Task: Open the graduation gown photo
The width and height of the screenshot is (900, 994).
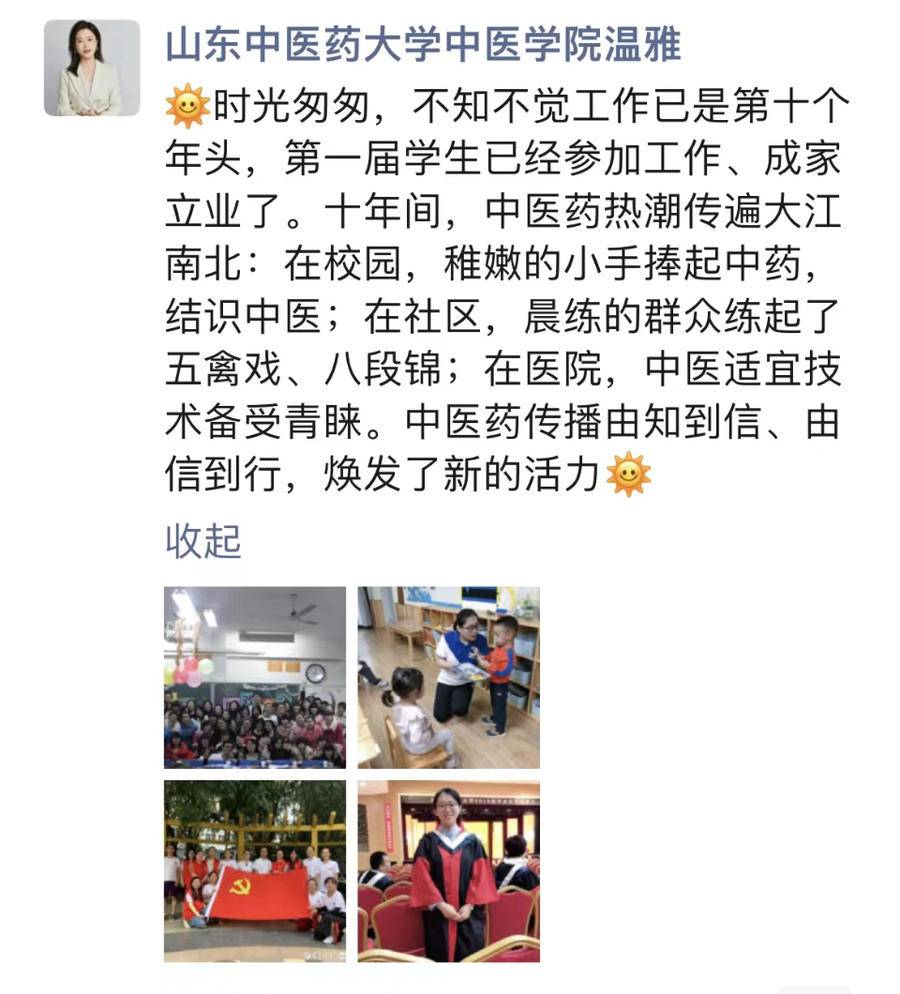Action: coord(448,870)
